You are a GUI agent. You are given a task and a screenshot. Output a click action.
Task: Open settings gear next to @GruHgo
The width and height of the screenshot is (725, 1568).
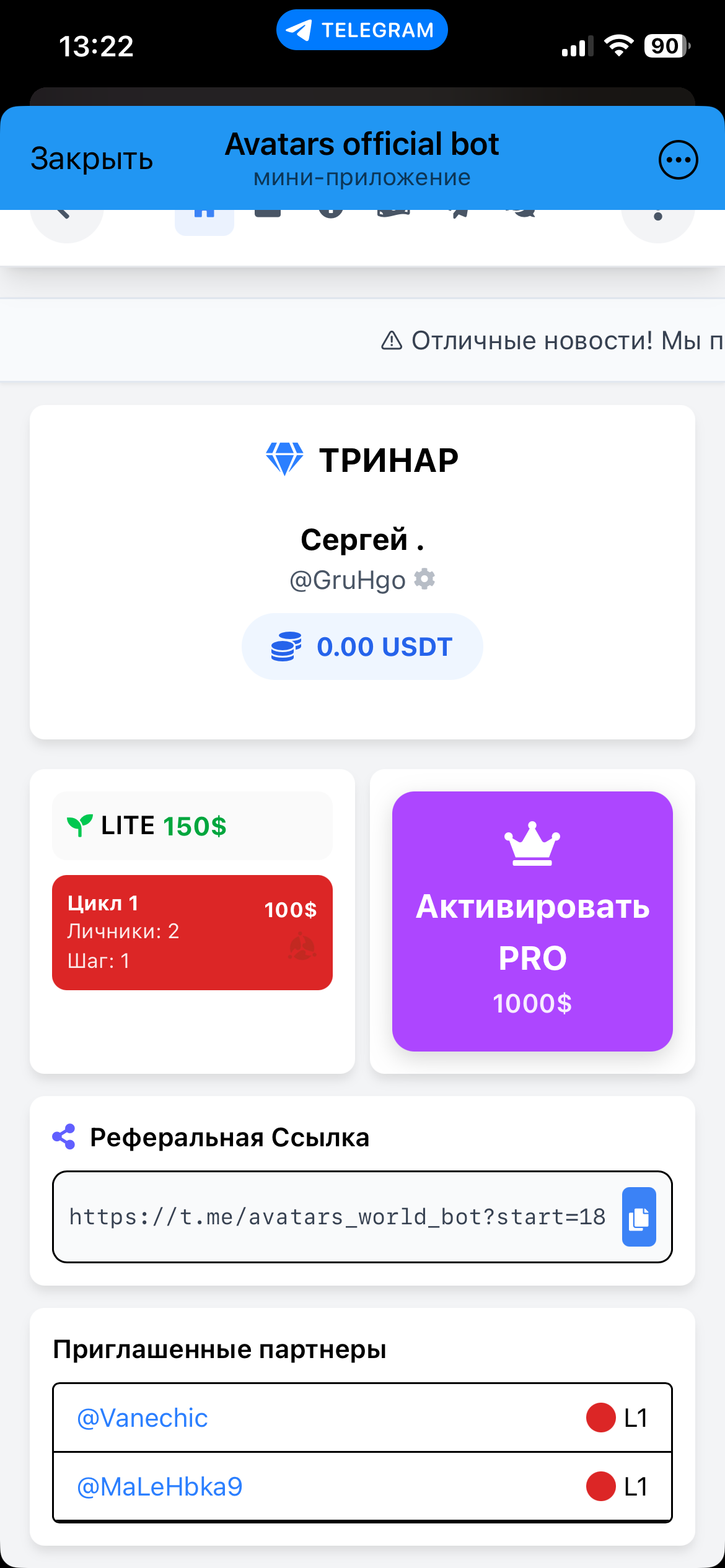tap(424, 579)
